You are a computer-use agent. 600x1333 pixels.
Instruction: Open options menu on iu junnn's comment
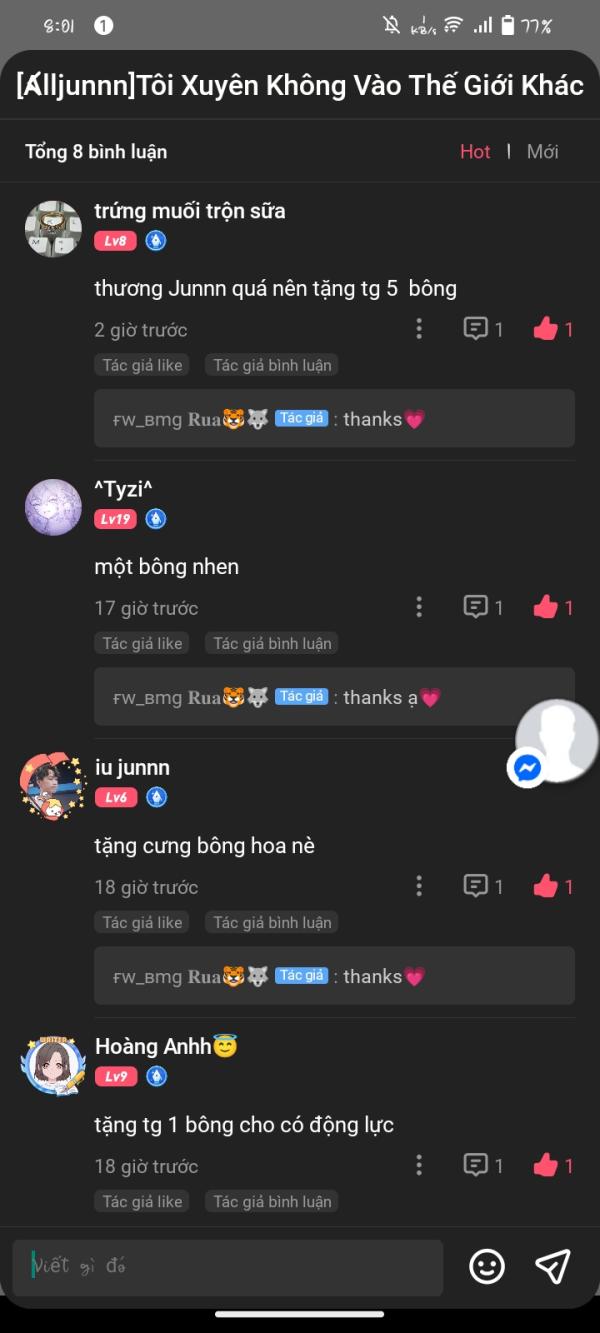pyautogui.click(x=419, y=886)
